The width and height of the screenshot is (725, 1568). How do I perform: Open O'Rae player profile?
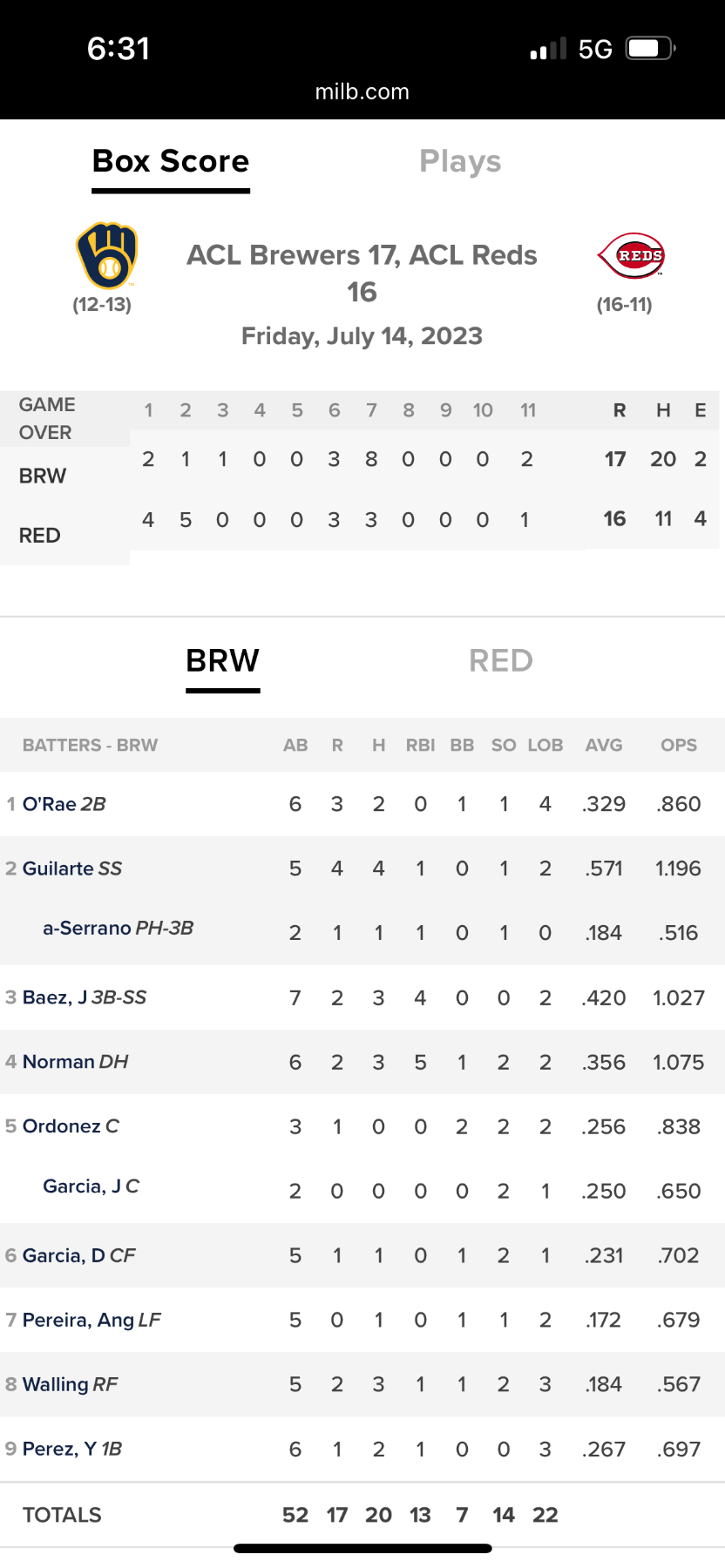50,804
